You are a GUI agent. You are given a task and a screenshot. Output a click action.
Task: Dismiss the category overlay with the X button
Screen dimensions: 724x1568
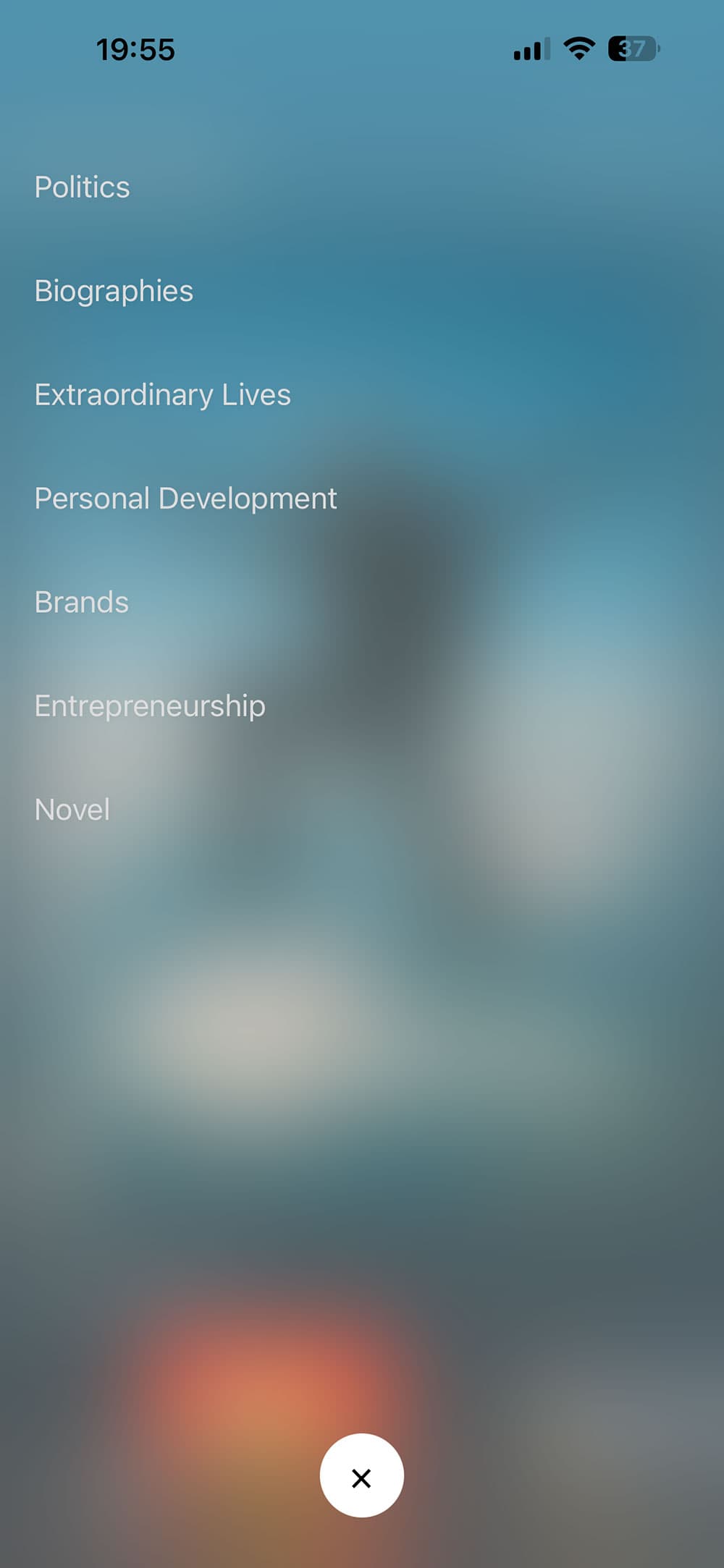click(x=361, y=1476)
